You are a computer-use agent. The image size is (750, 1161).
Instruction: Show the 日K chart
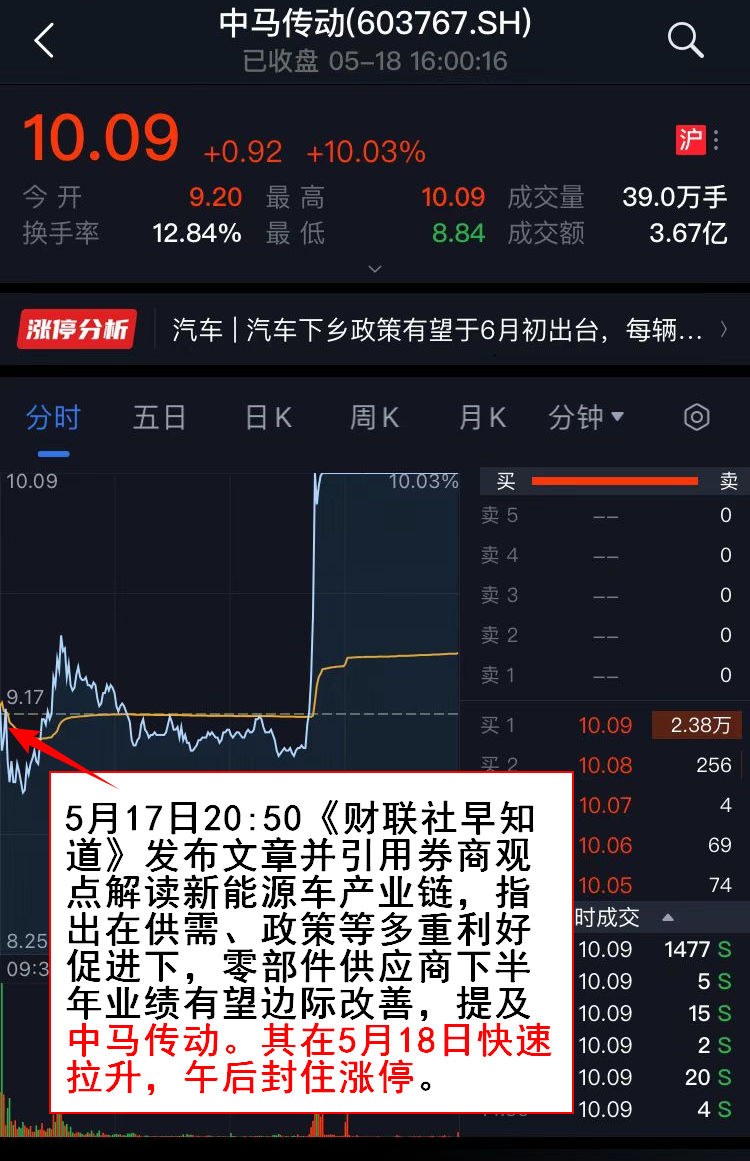pyautogui.click(x=268, y=417)
